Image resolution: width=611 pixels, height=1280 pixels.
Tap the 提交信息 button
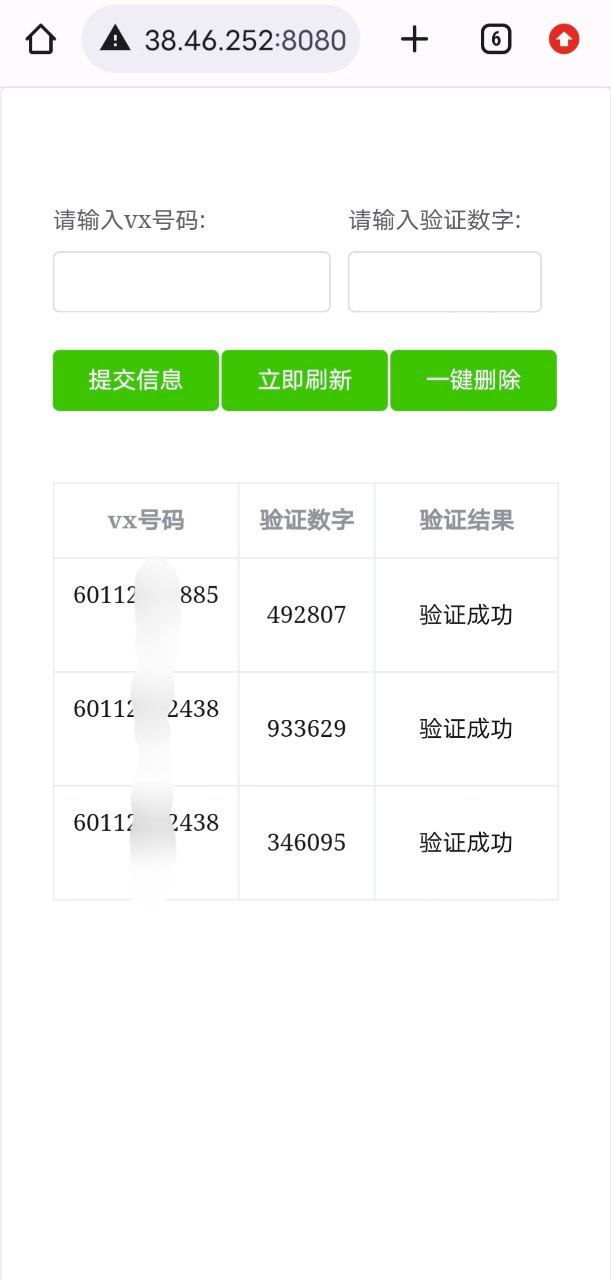point(136,380)
